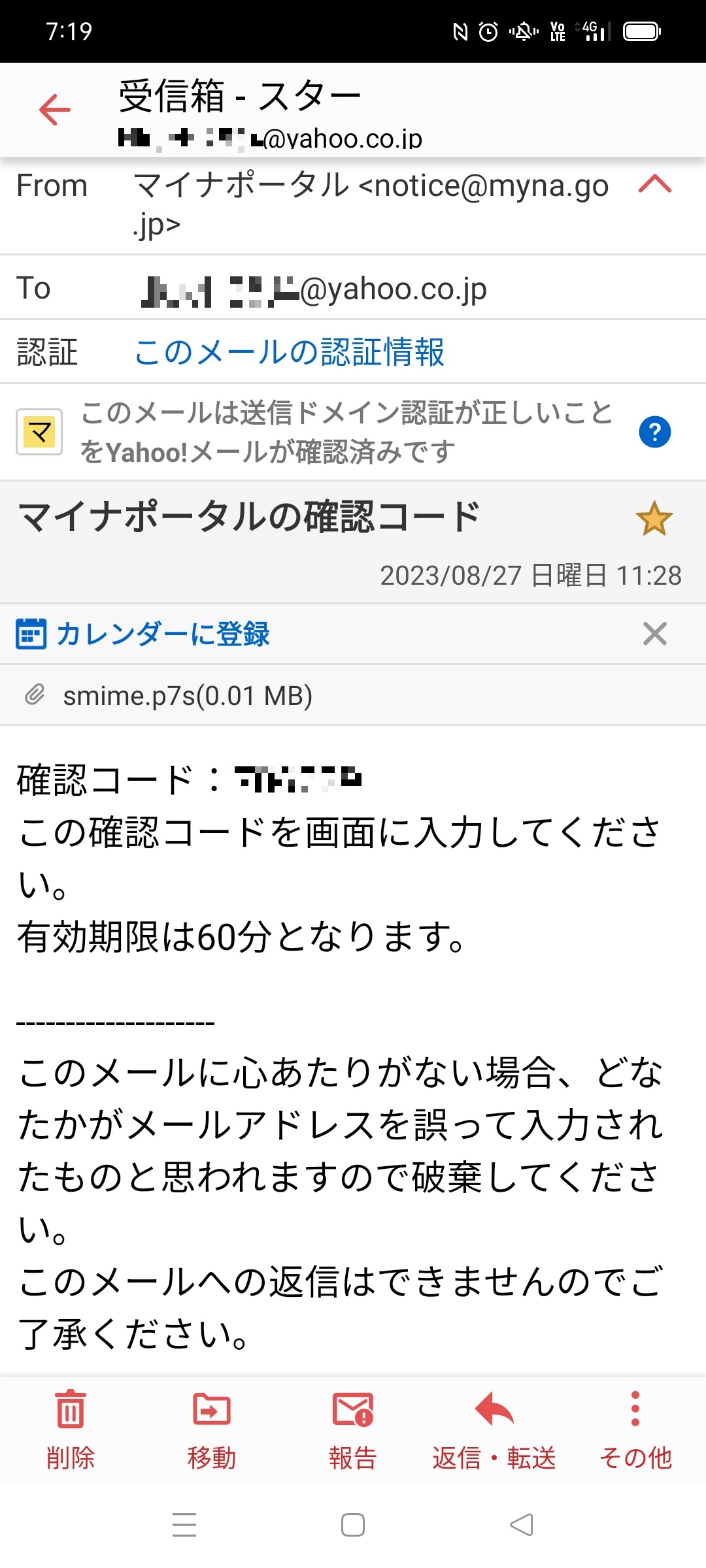Dismiss the calendar registration banner

tap(654, 634)
